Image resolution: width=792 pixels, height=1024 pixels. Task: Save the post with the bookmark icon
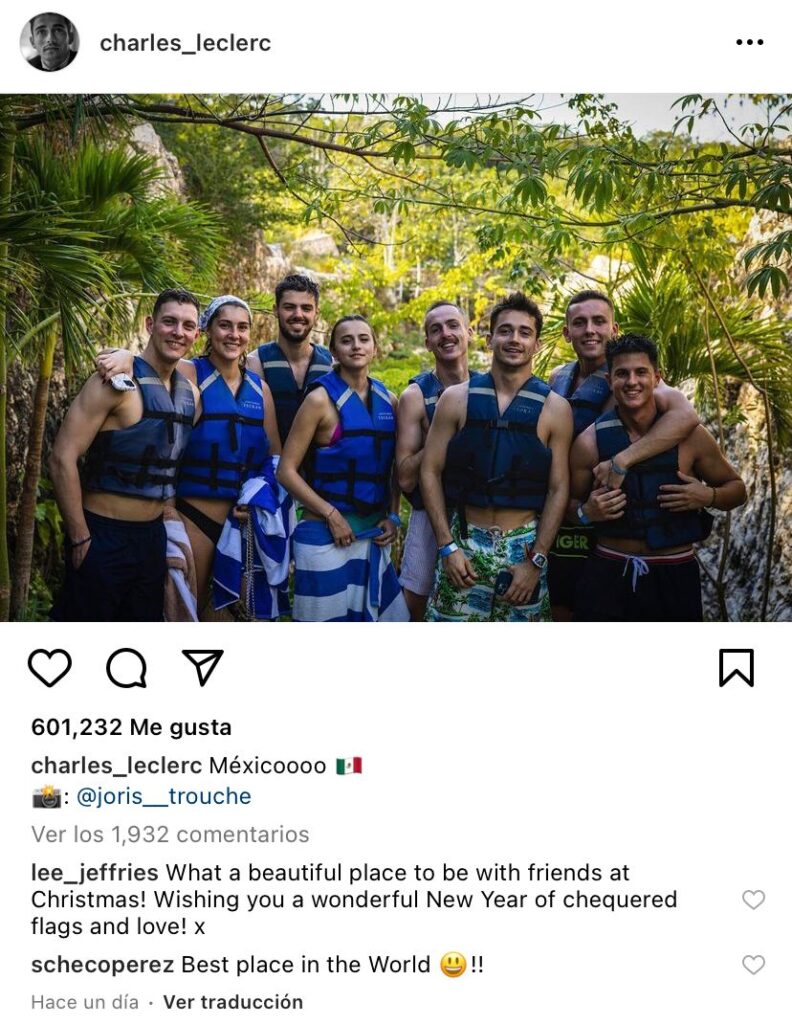pyautogui.click(x=736, y=668)
